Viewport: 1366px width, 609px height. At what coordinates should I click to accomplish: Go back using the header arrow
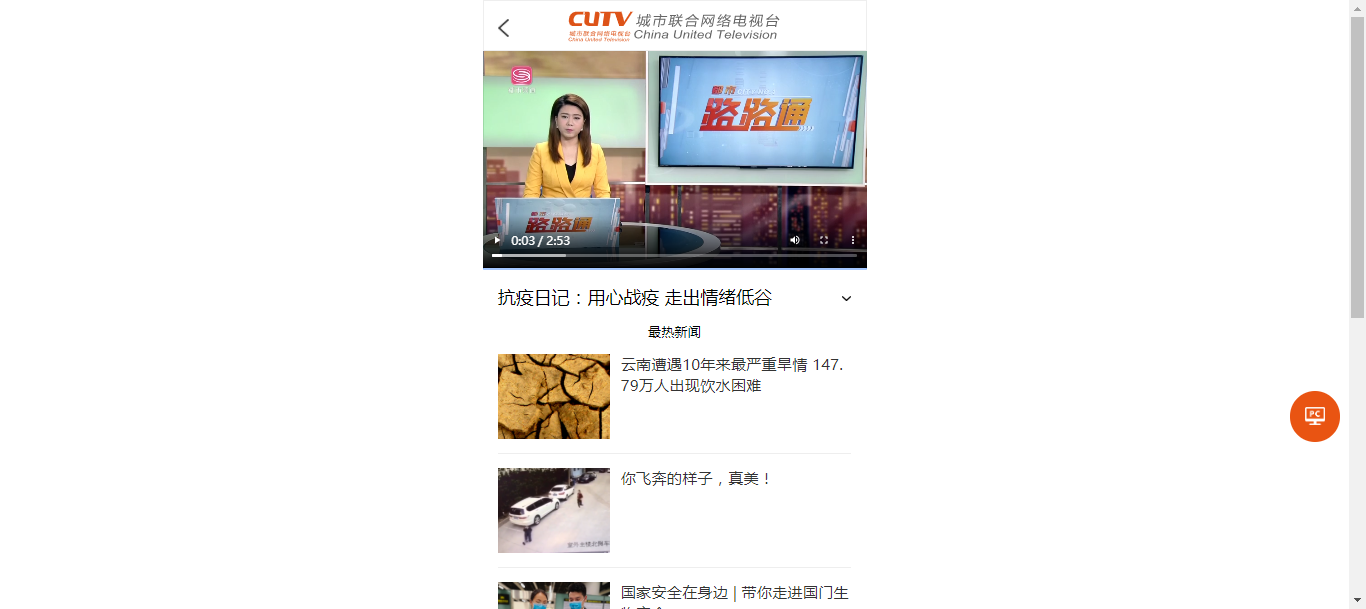(x=504, y=28)
